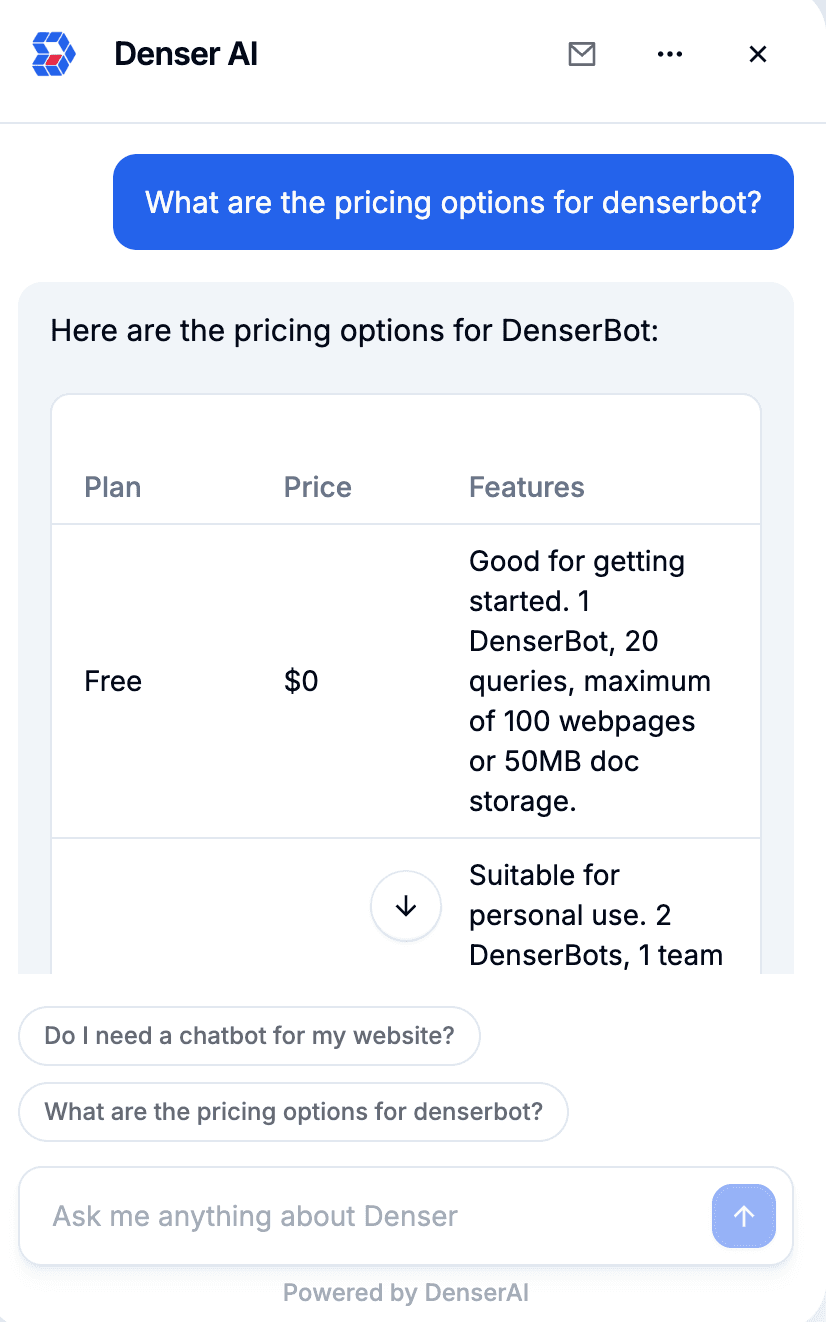826x1322 pixels.
Task: Open the Powered by DenserAI link
Action: pyautogui.click(x=404, y=1292)
